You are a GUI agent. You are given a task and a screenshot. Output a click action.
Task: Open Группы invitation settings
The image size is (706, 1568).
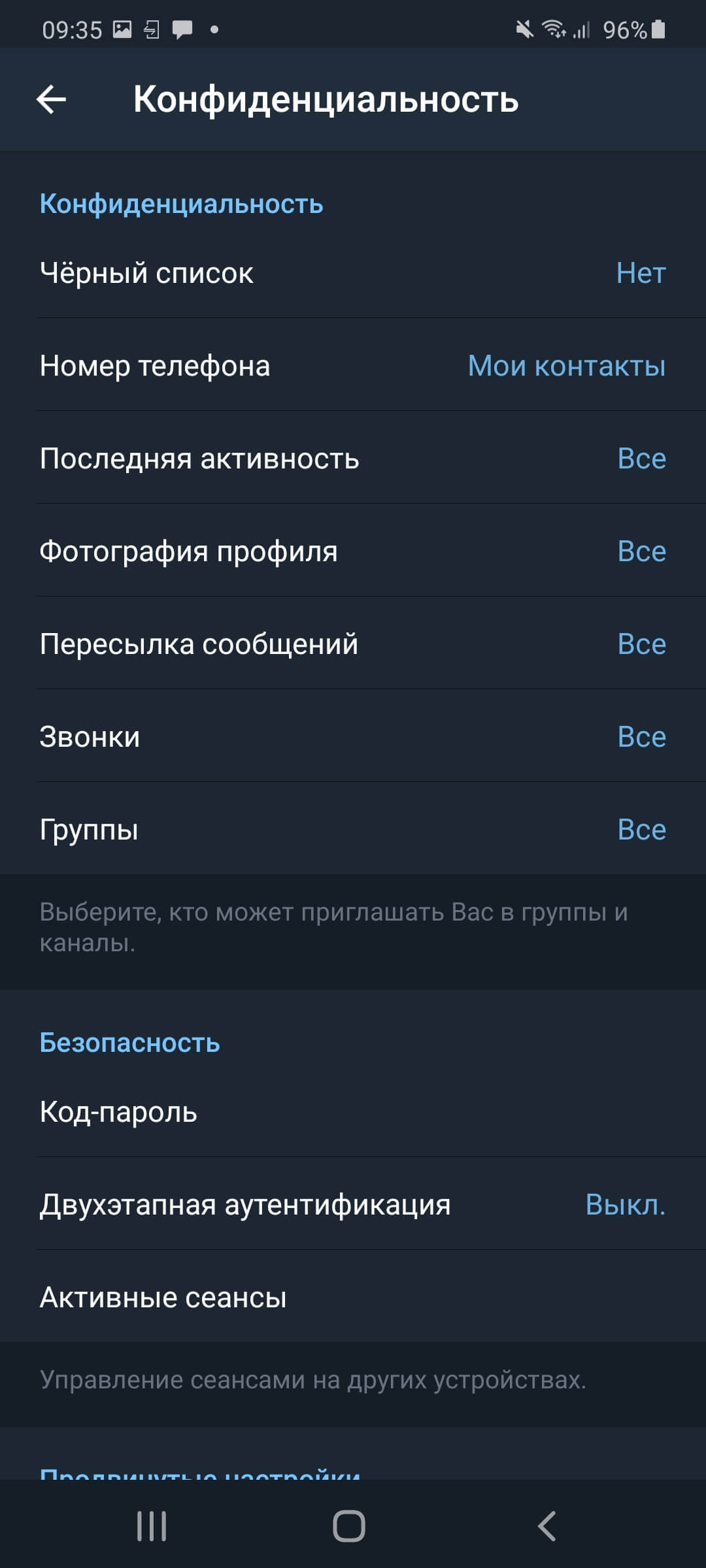(x=353, y=830)
